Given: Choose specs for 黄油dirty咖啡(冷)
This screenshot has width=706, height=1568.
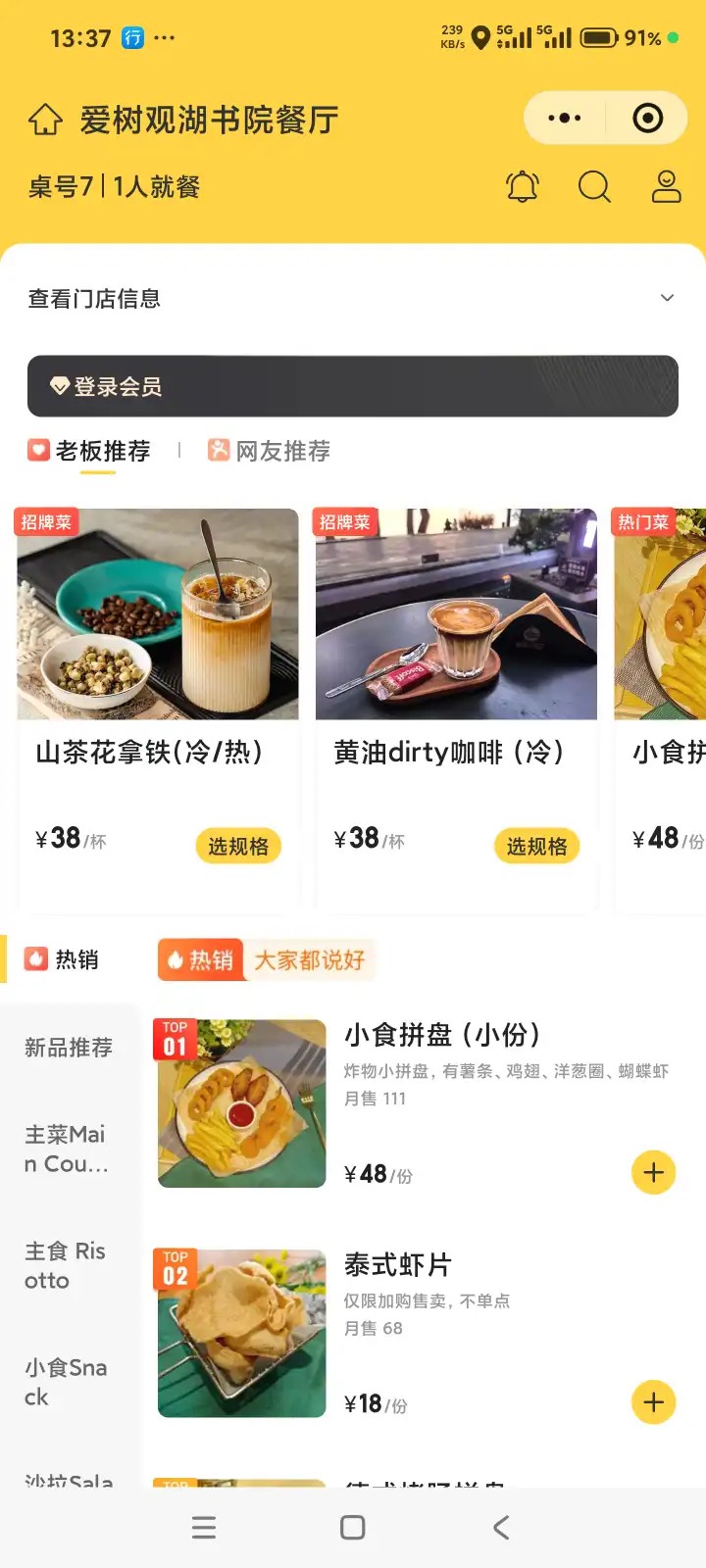Looking at the screenshot, I should click(536, 846).
